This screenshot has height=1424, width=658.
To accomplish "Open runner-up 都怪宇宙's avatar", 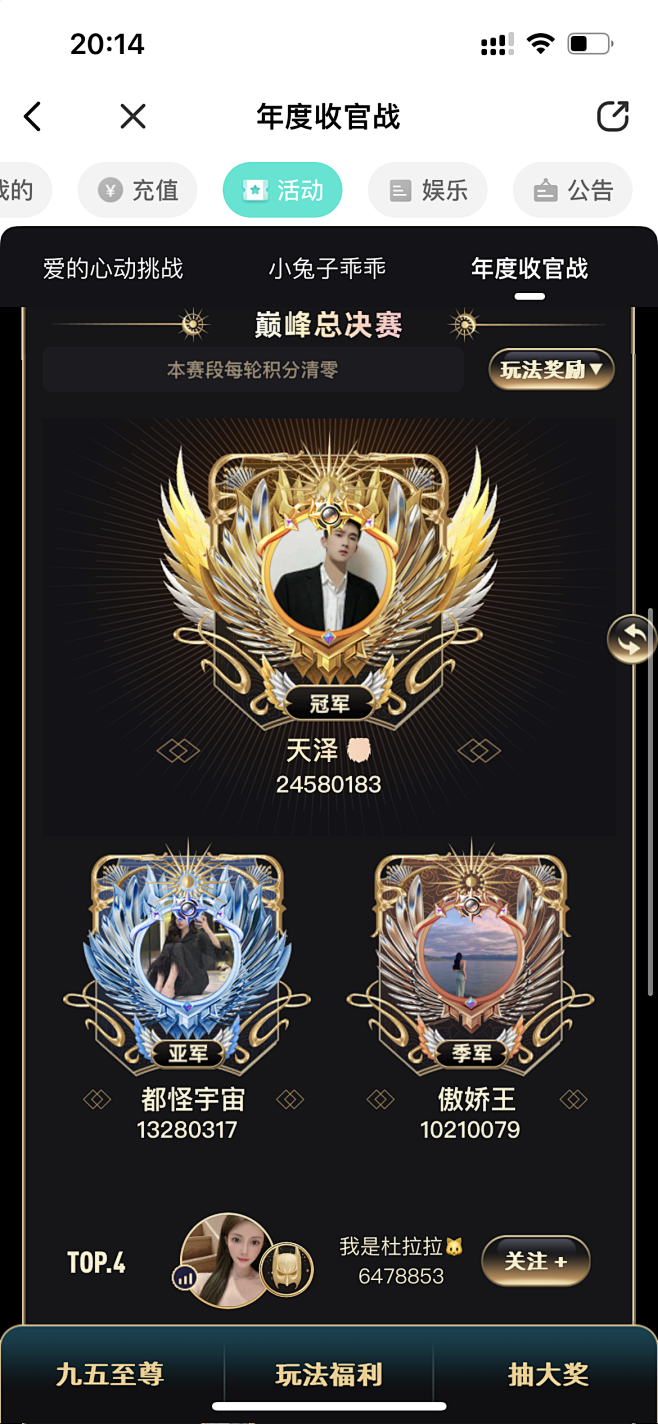I will click(186, 958).
